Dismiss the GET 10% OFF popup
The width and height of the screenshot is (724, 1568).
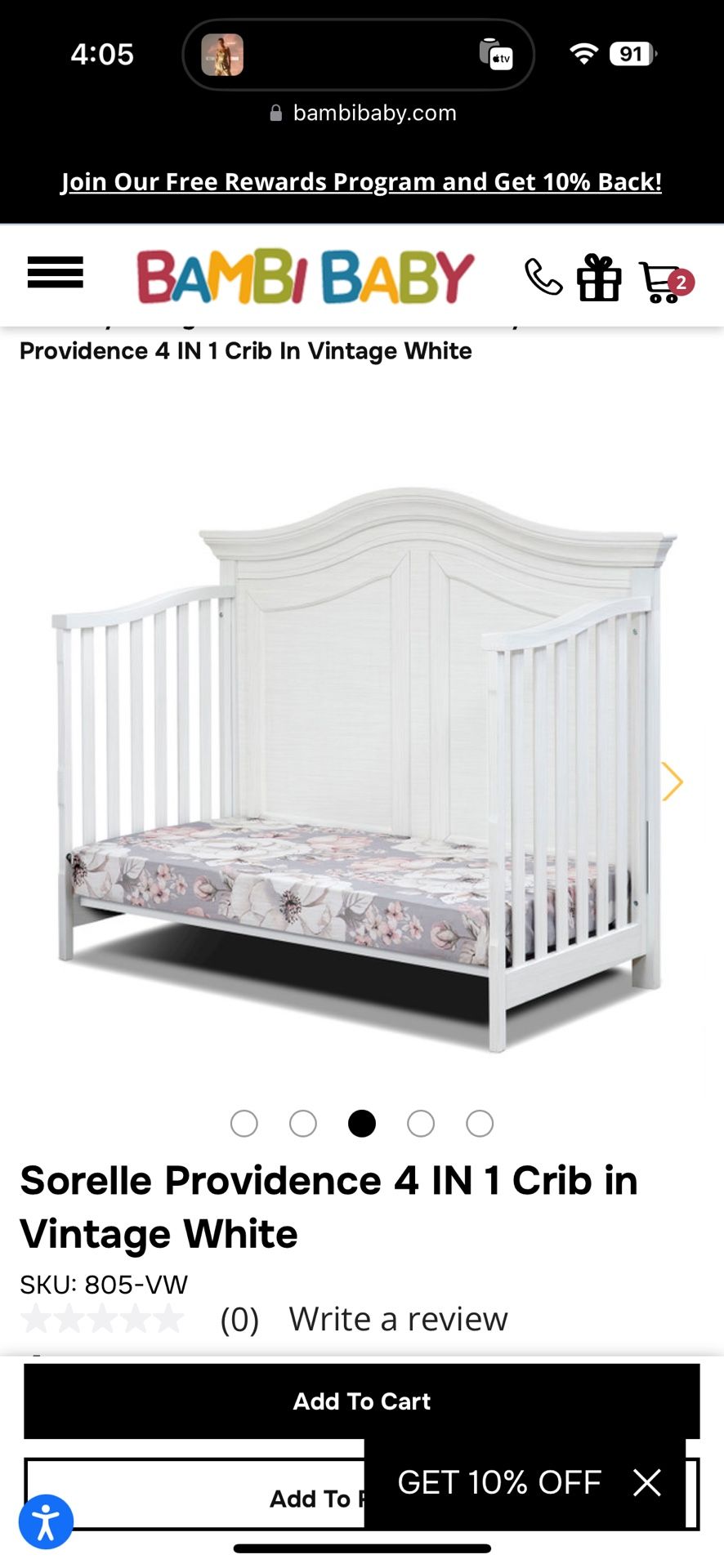point(647,1482)
